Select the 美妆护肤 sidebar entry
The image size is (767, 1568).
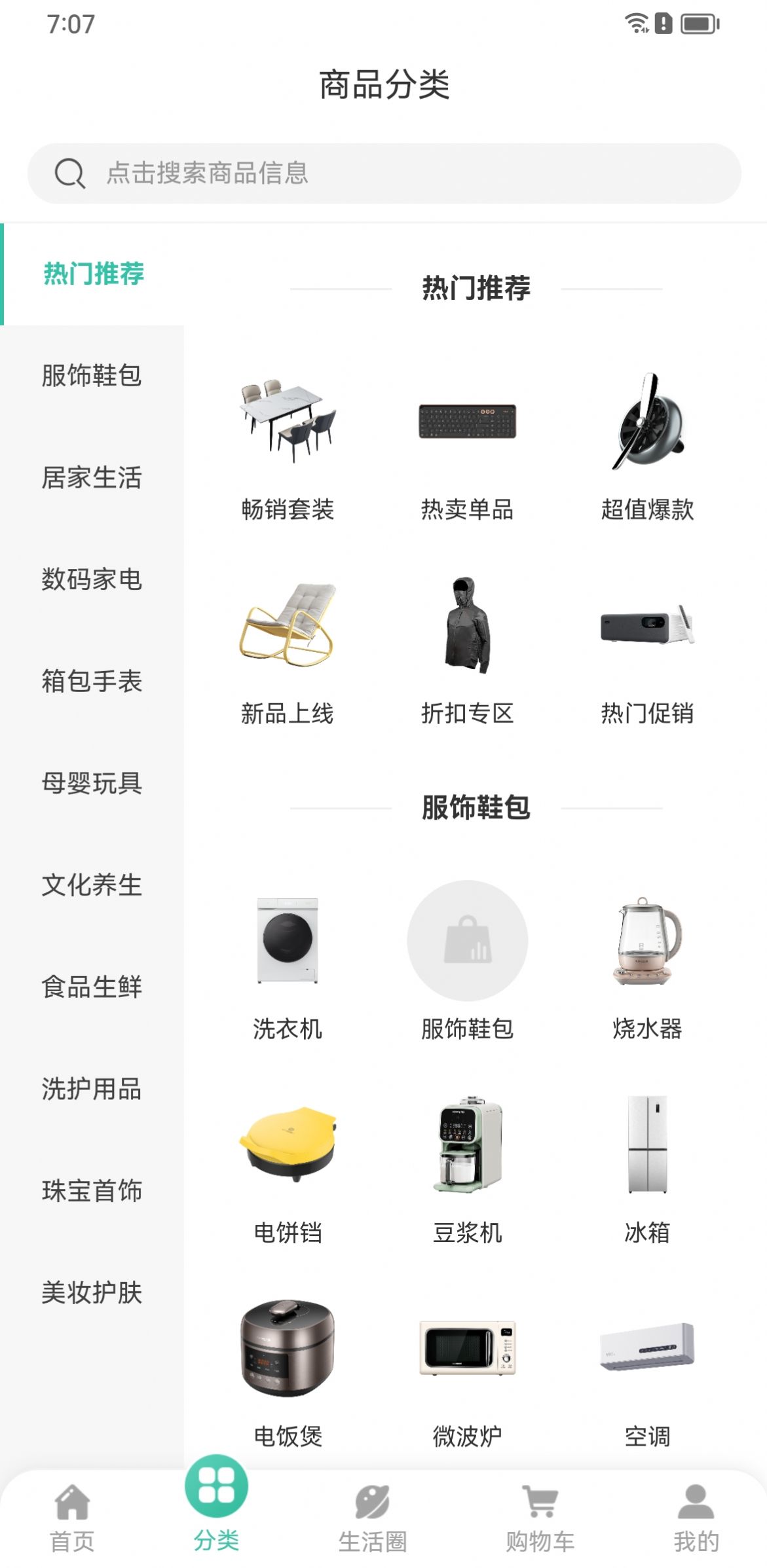click(x=92, y=1292)
